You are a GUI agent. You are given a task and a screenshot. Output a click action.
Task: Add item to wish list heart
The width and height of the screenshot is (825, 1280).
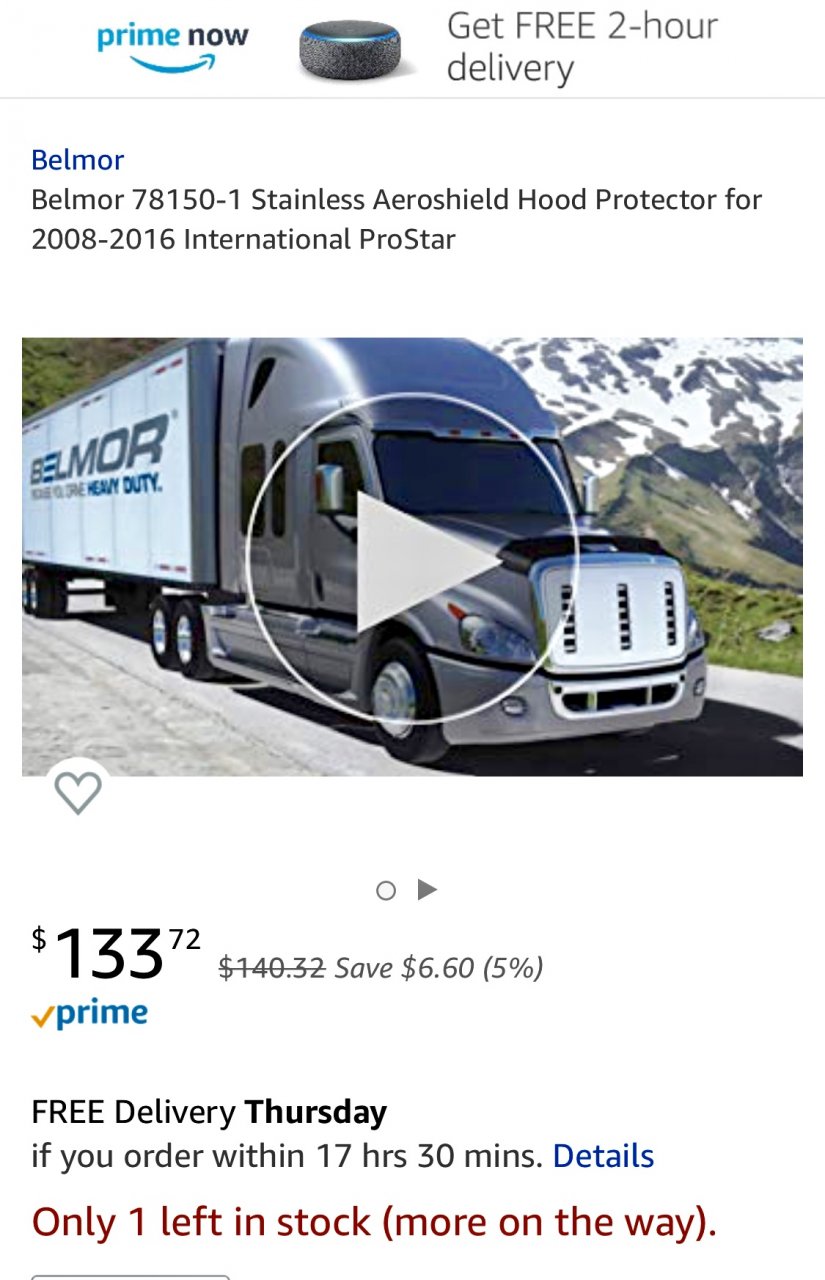pos(77,792)
